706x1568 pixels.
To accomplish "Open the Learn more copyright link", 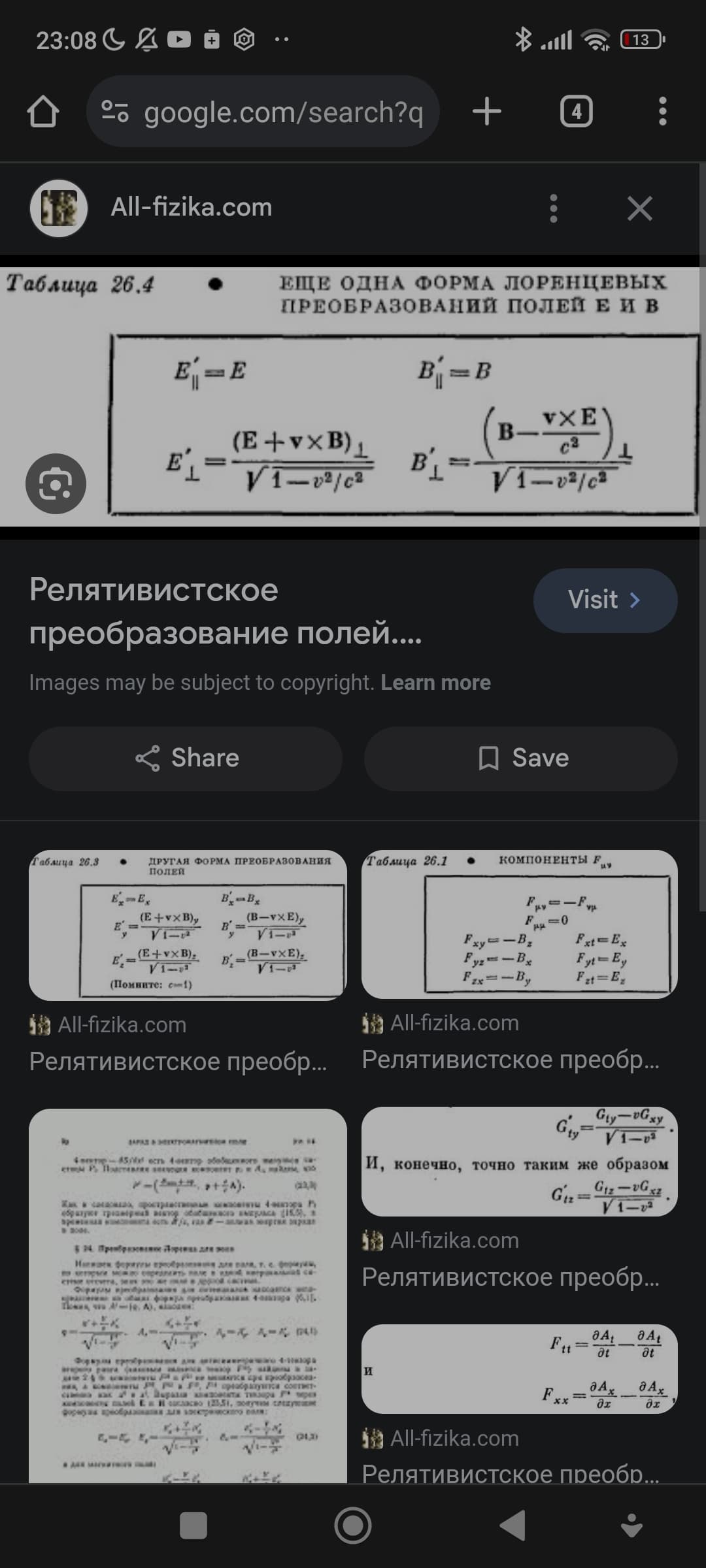I will pos(436,683).
